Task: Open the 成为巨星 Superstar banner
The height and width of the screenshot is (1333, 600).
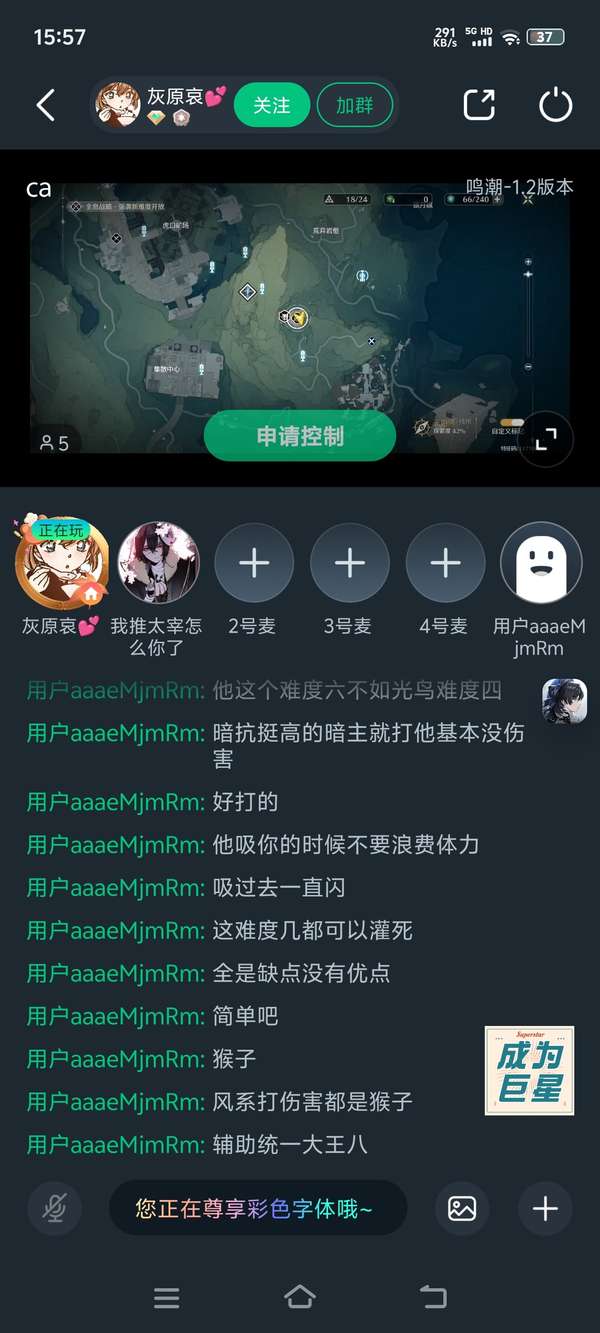Action: pos(529,1070)
